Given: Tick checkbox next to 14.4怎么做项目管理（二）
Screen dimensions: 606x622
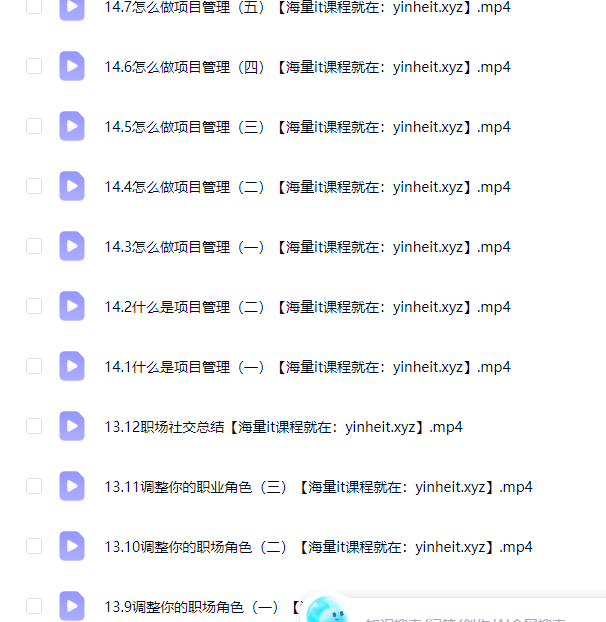Looking at the screenshot, I should 34,186.
